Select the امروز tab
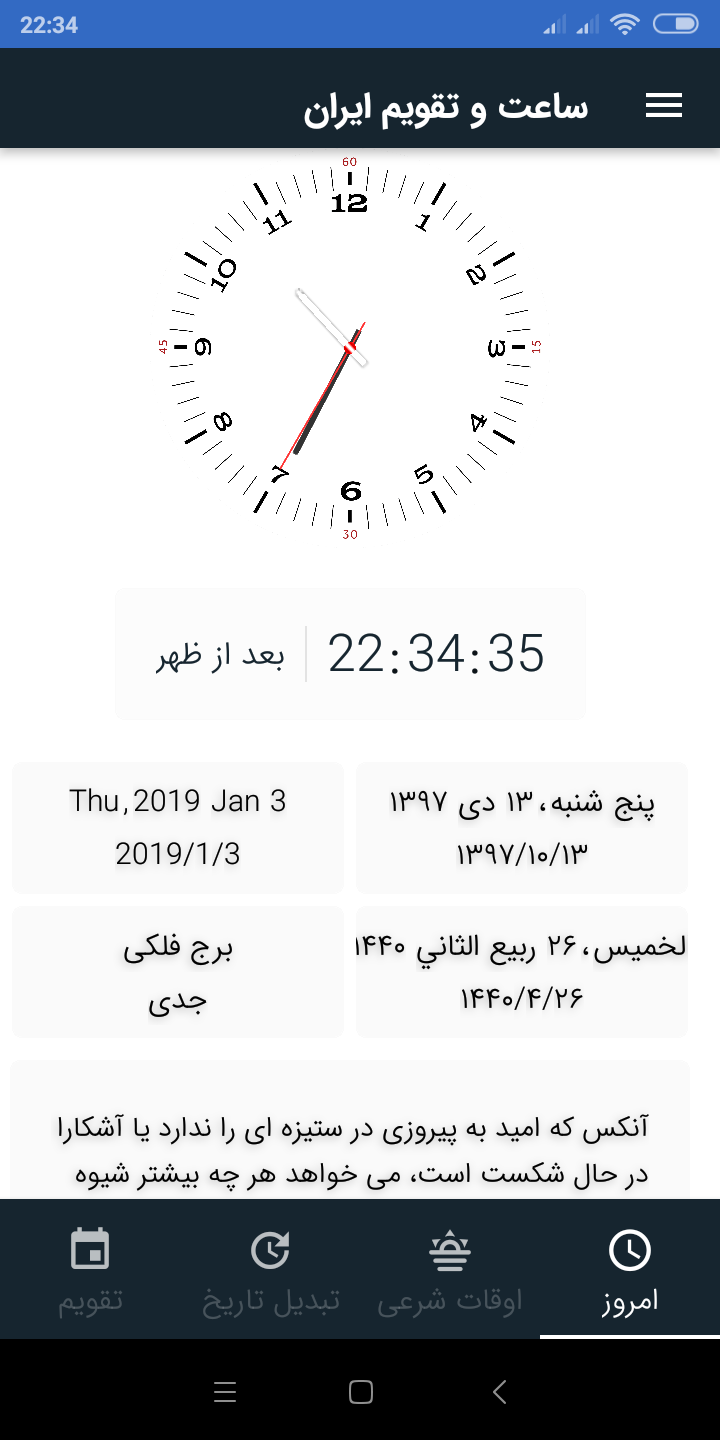This screenshot has width=720, height=1440. point(630,1270)
